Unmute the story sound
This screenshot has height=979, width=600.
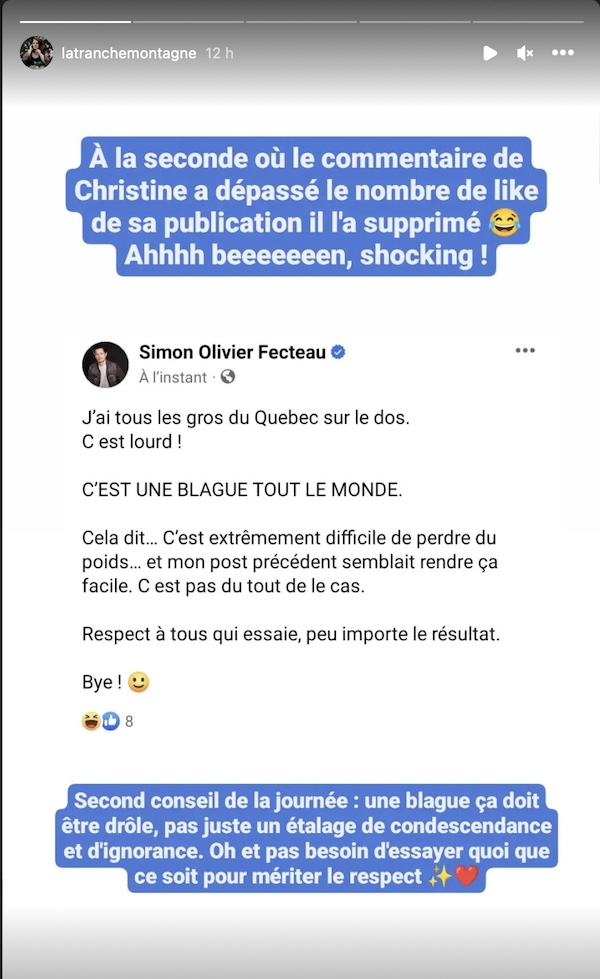point(525,53)
